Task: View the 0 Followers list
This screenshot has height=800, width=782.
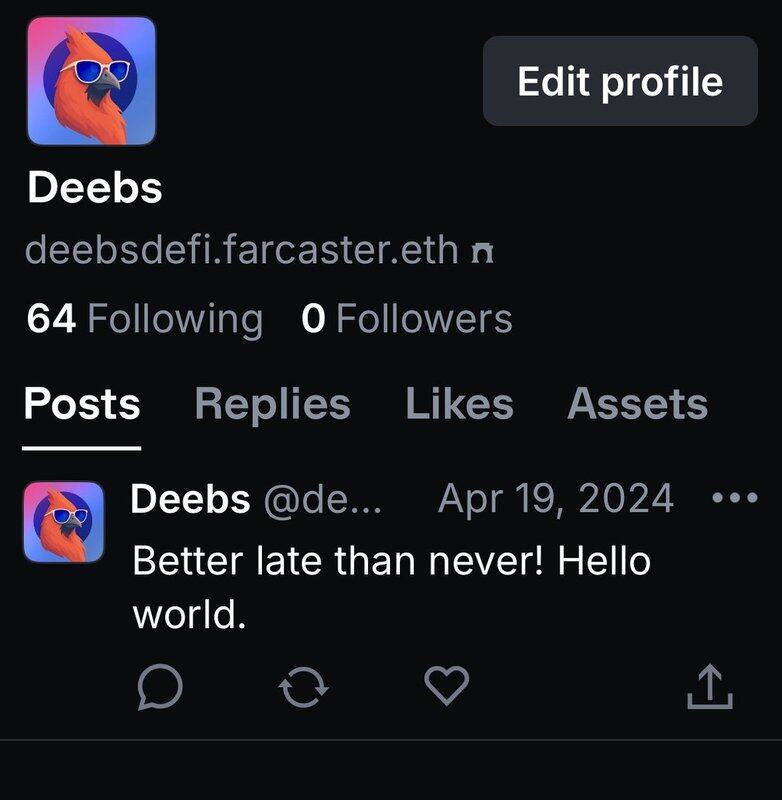Action: 406,319
